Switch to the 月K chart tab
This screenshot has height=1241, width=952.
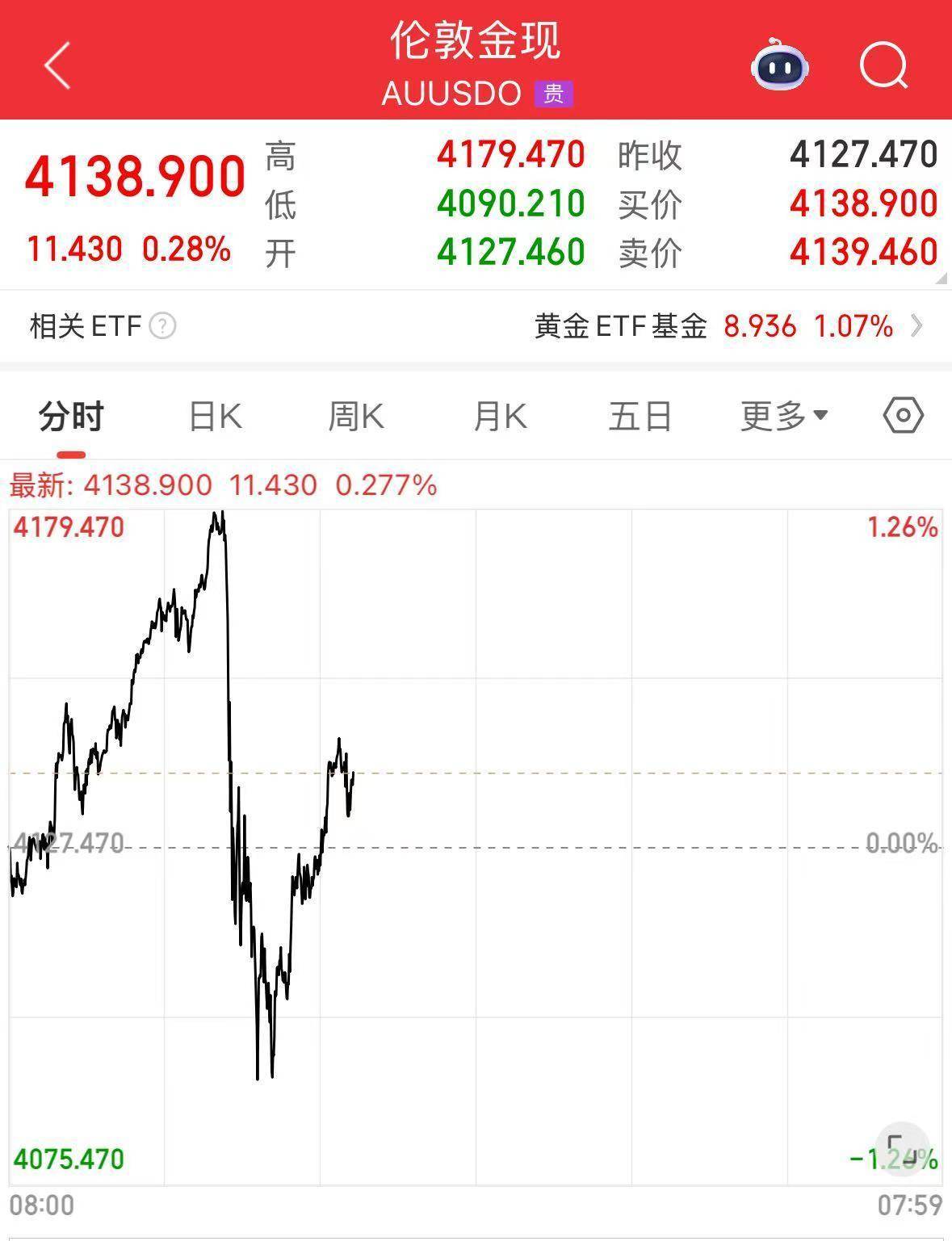point(500,417)
